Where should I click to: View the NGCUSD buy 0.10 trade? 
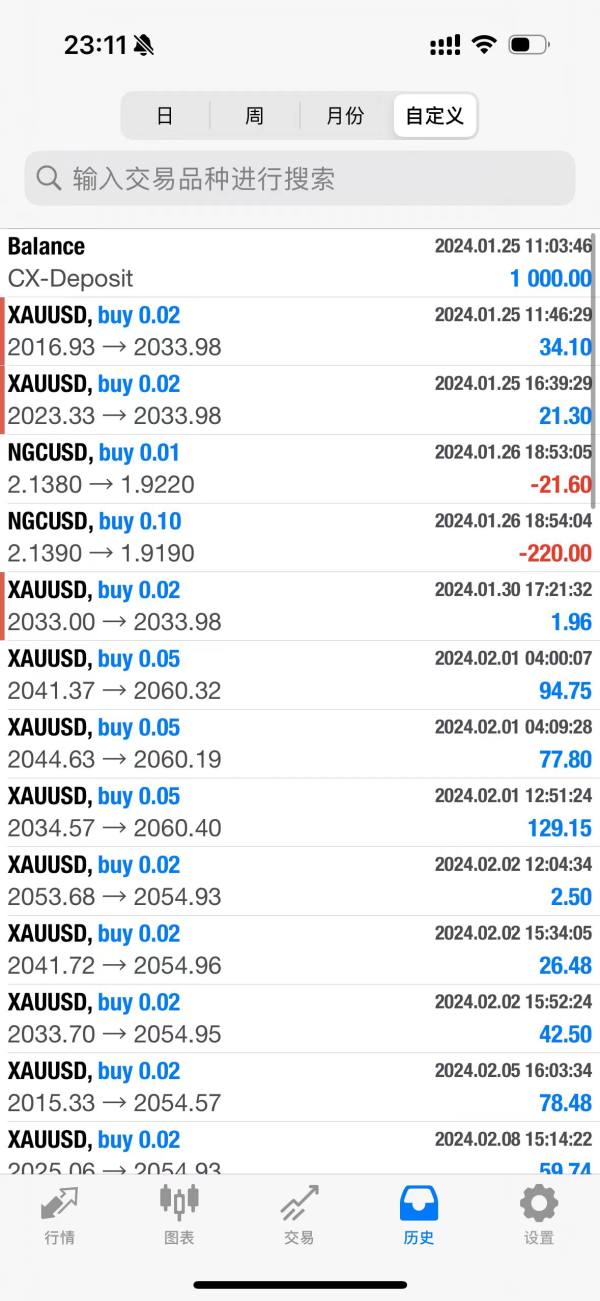[300, 537]
